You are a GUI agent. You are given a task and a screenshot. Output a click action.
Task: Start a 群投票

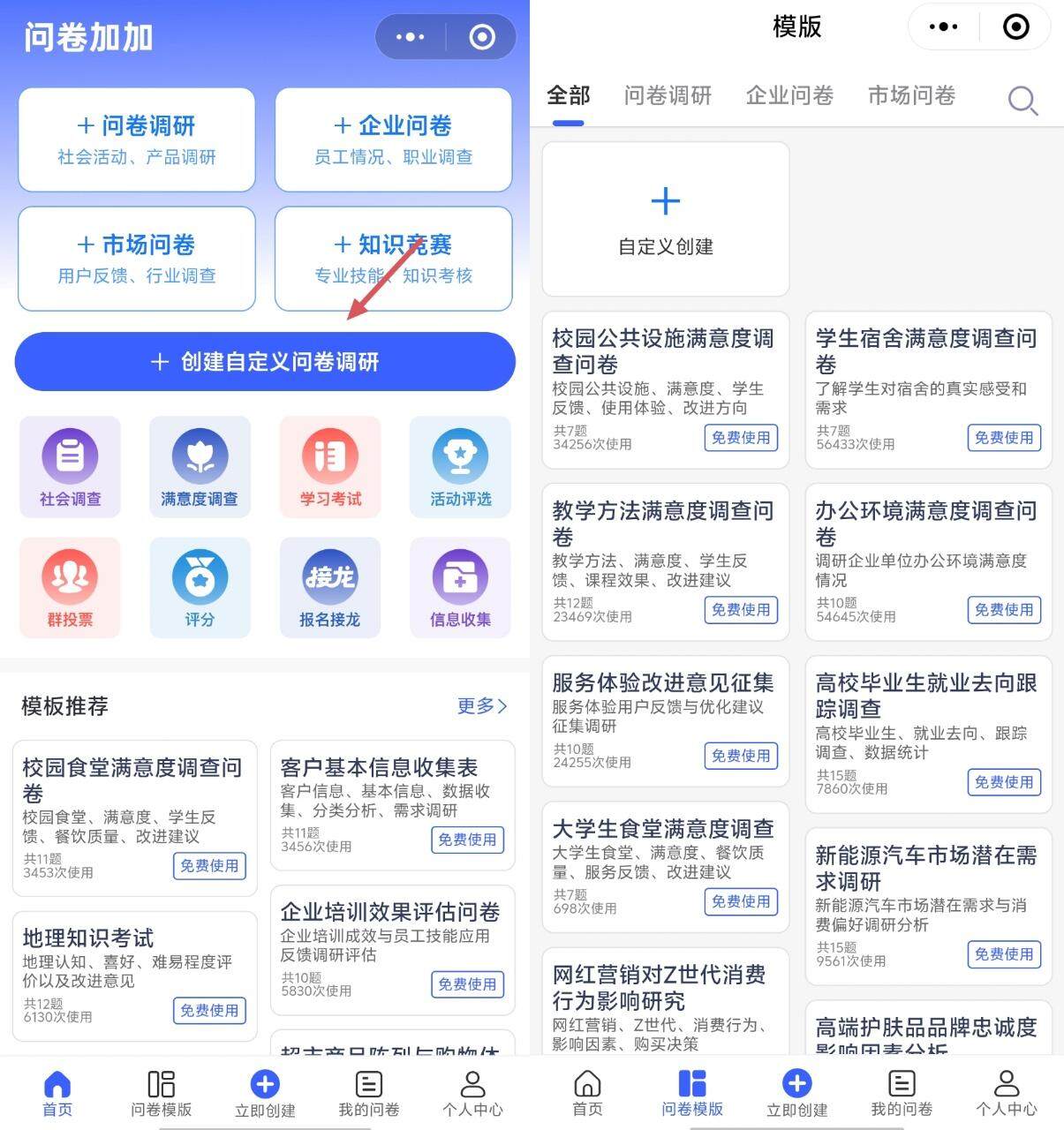[x=70, y=587]
